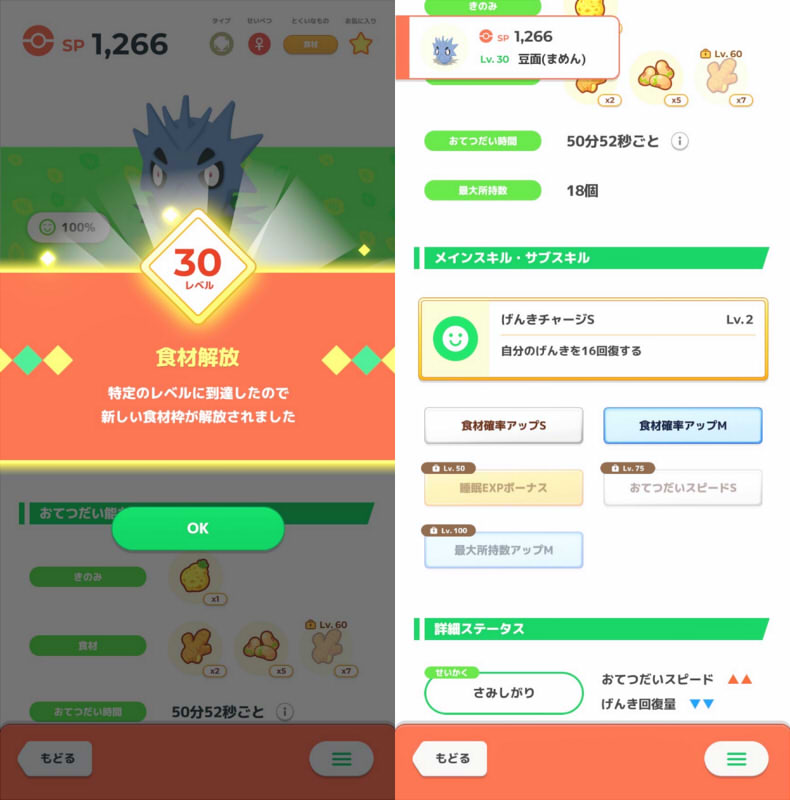Show おてつだい時間 info above 最大所持数 row
The image size is (790, 800).
click(679, 141)
